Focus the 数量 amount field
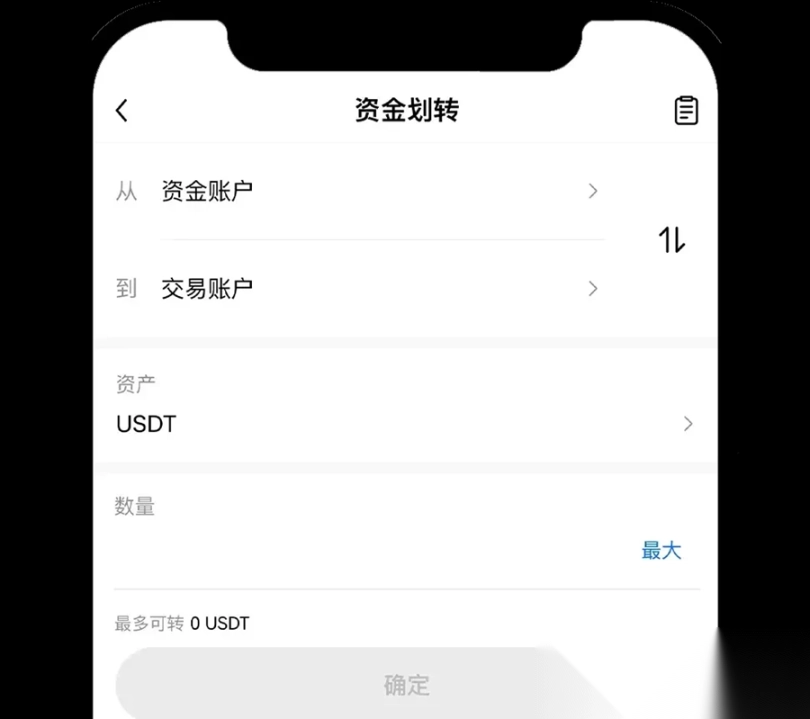 pyautogui.click(x=370, y=551)
